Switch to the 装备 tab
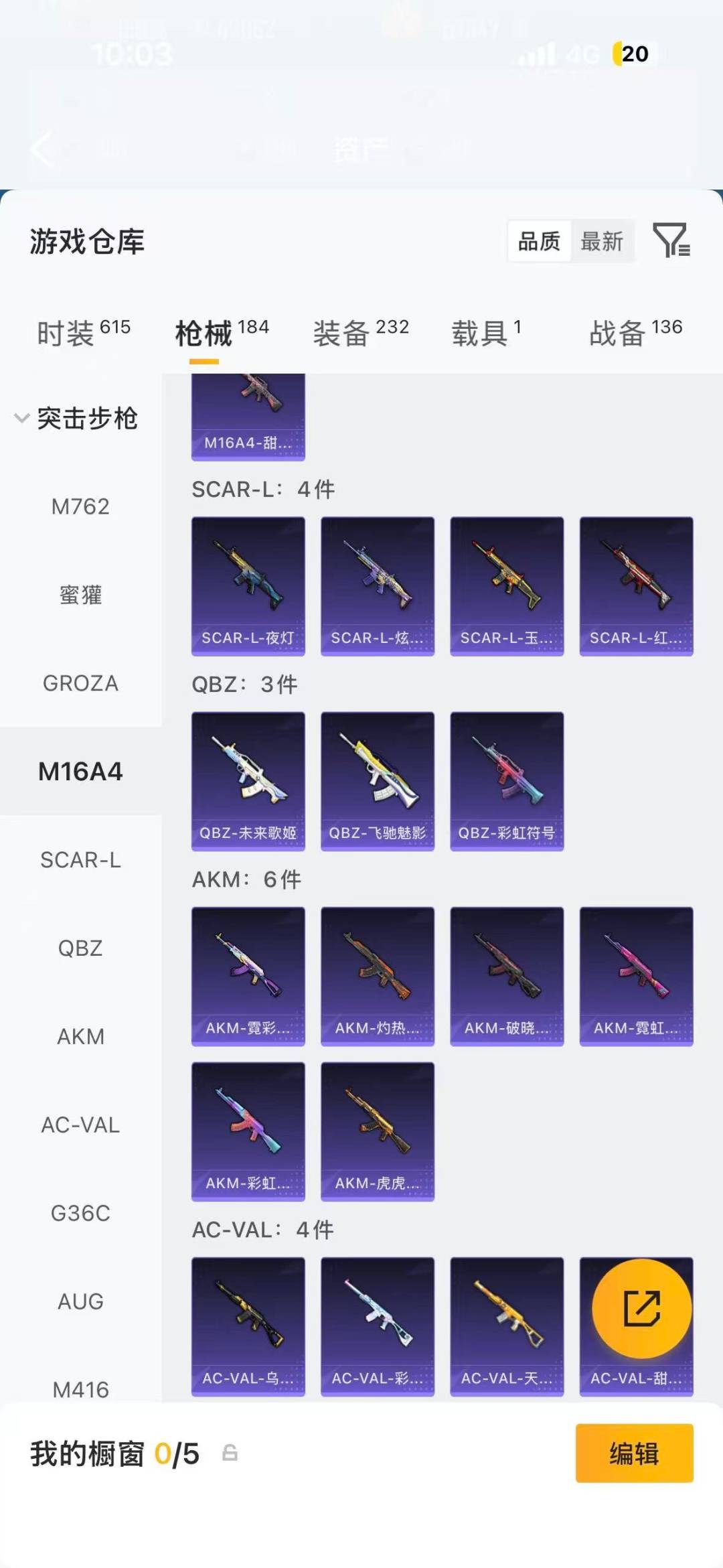 341,333
